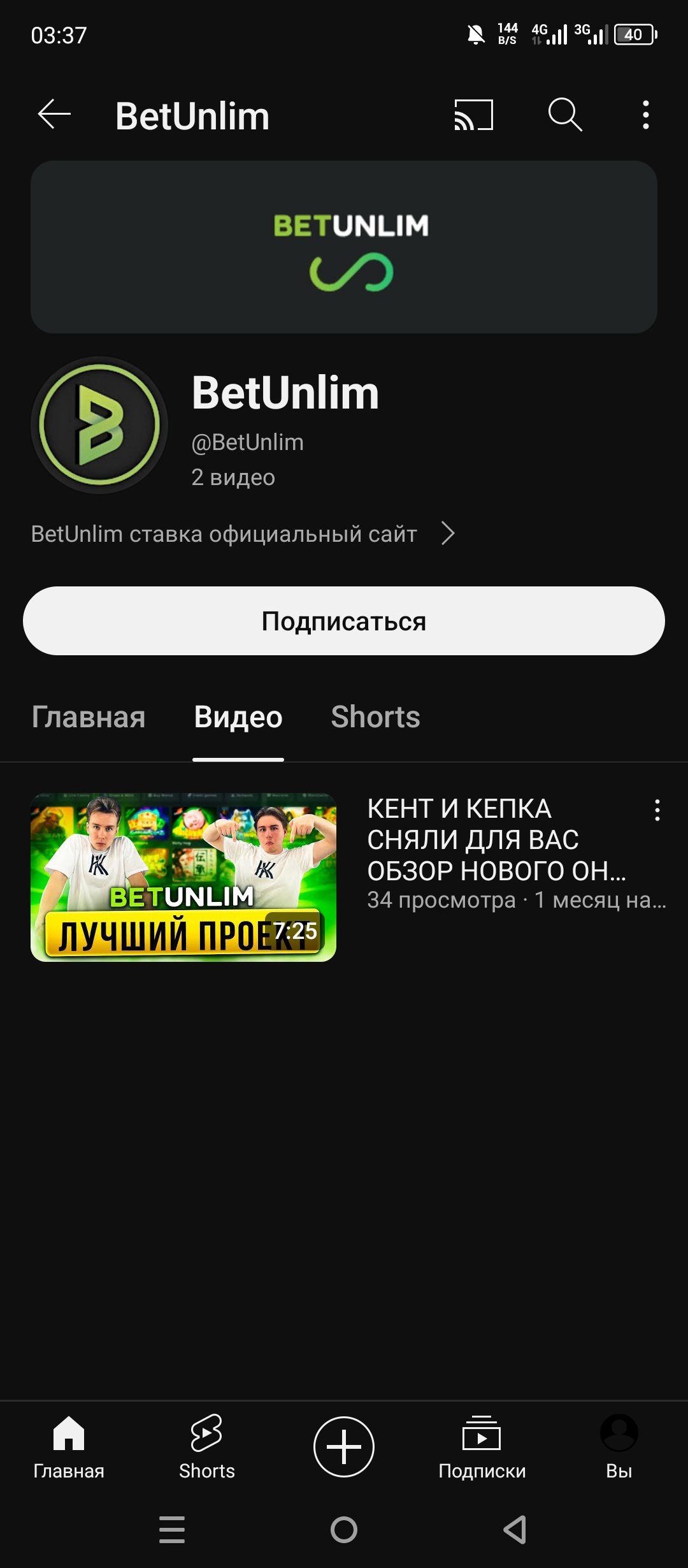Open the channel overflow menu in the app bar

645,115
